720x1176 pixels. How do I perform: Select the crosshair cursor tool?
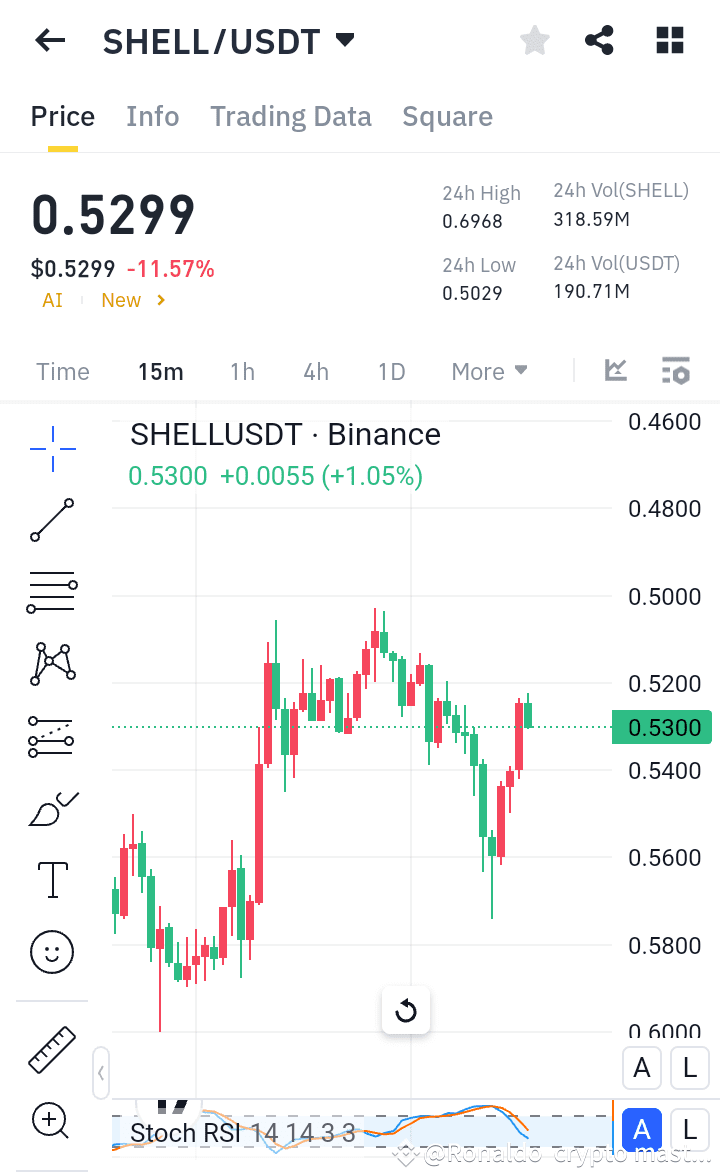click(x=51, y=448)
